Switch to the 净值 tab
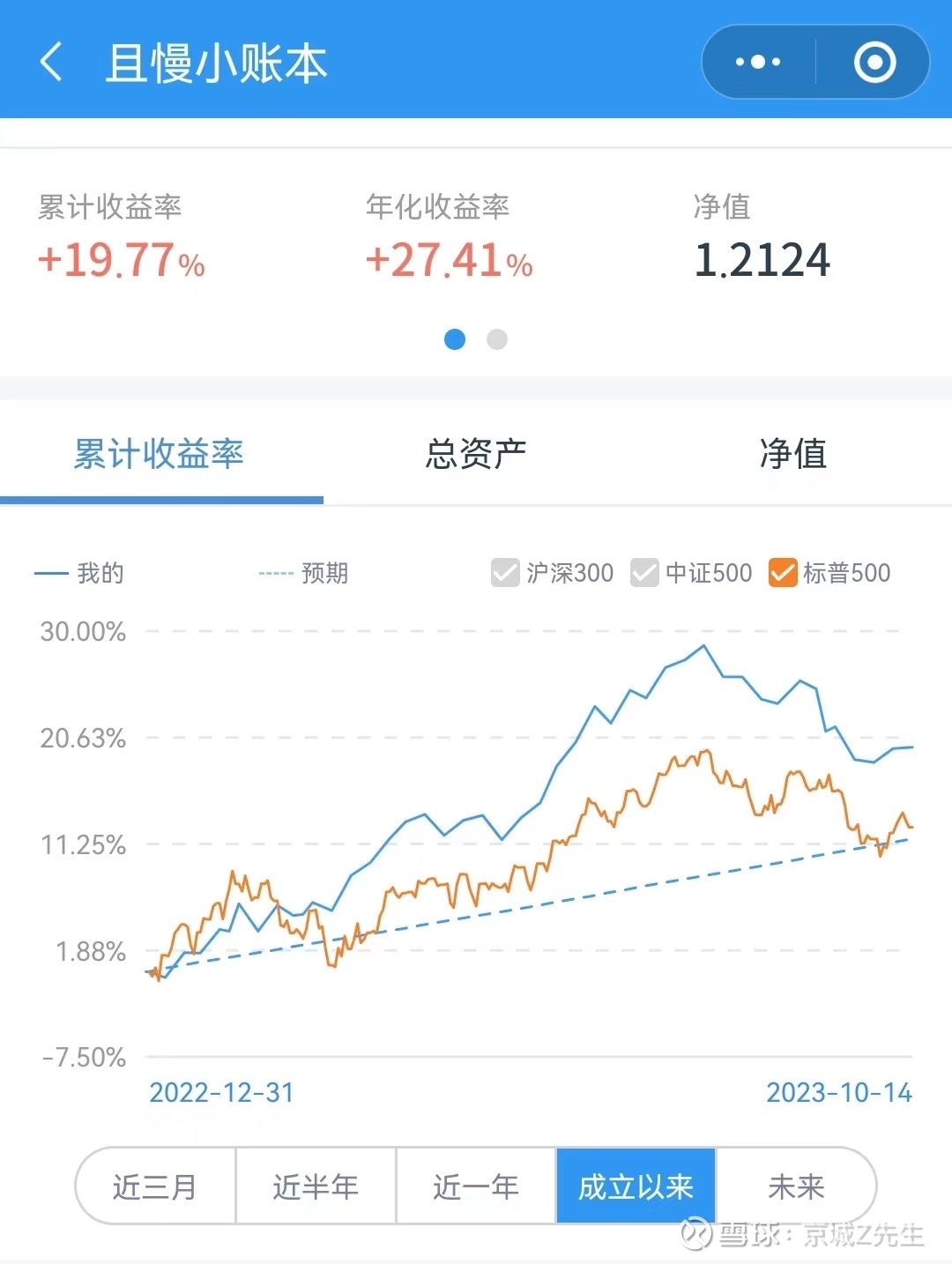This screenshot has width=952, height=1264. (x=792, y=455)
